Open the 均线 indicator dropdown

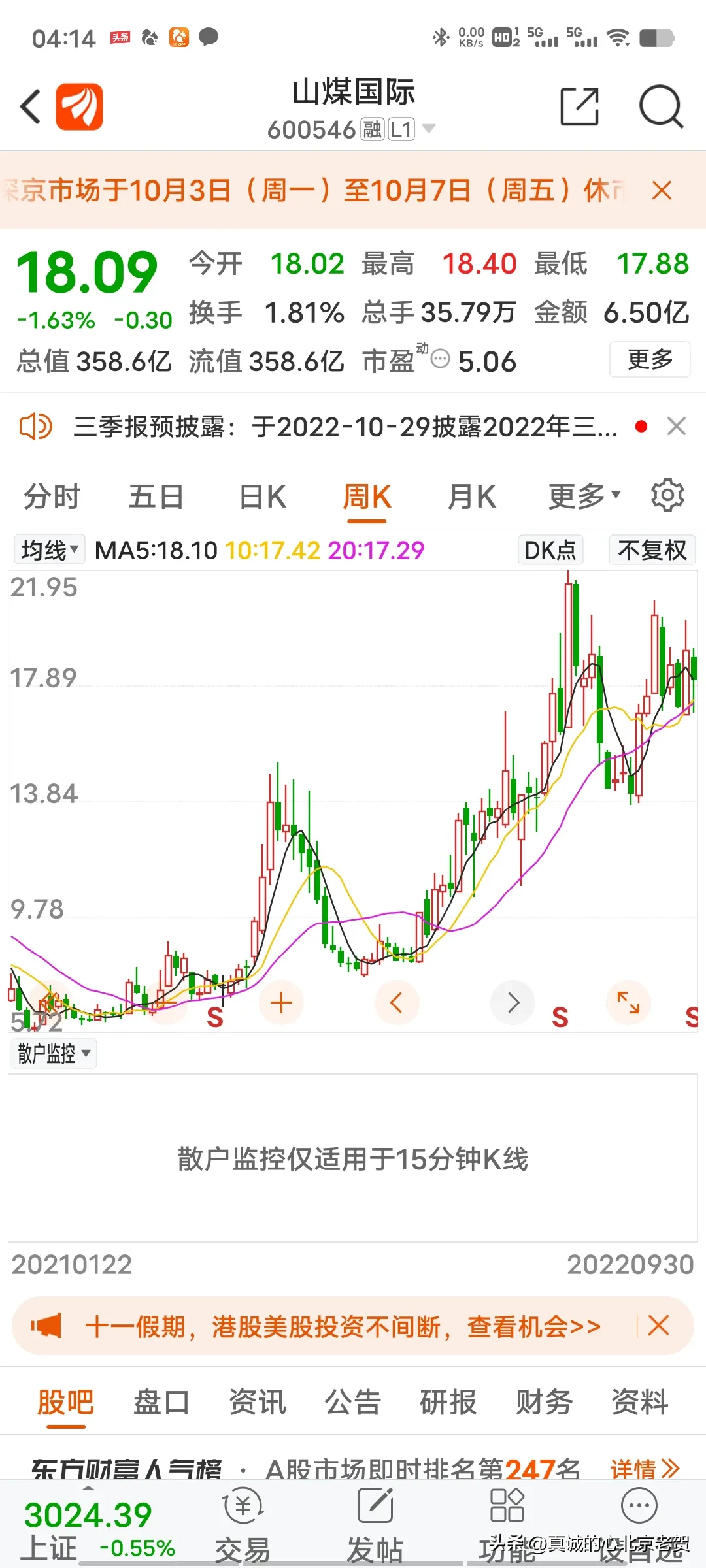point(50,550)
